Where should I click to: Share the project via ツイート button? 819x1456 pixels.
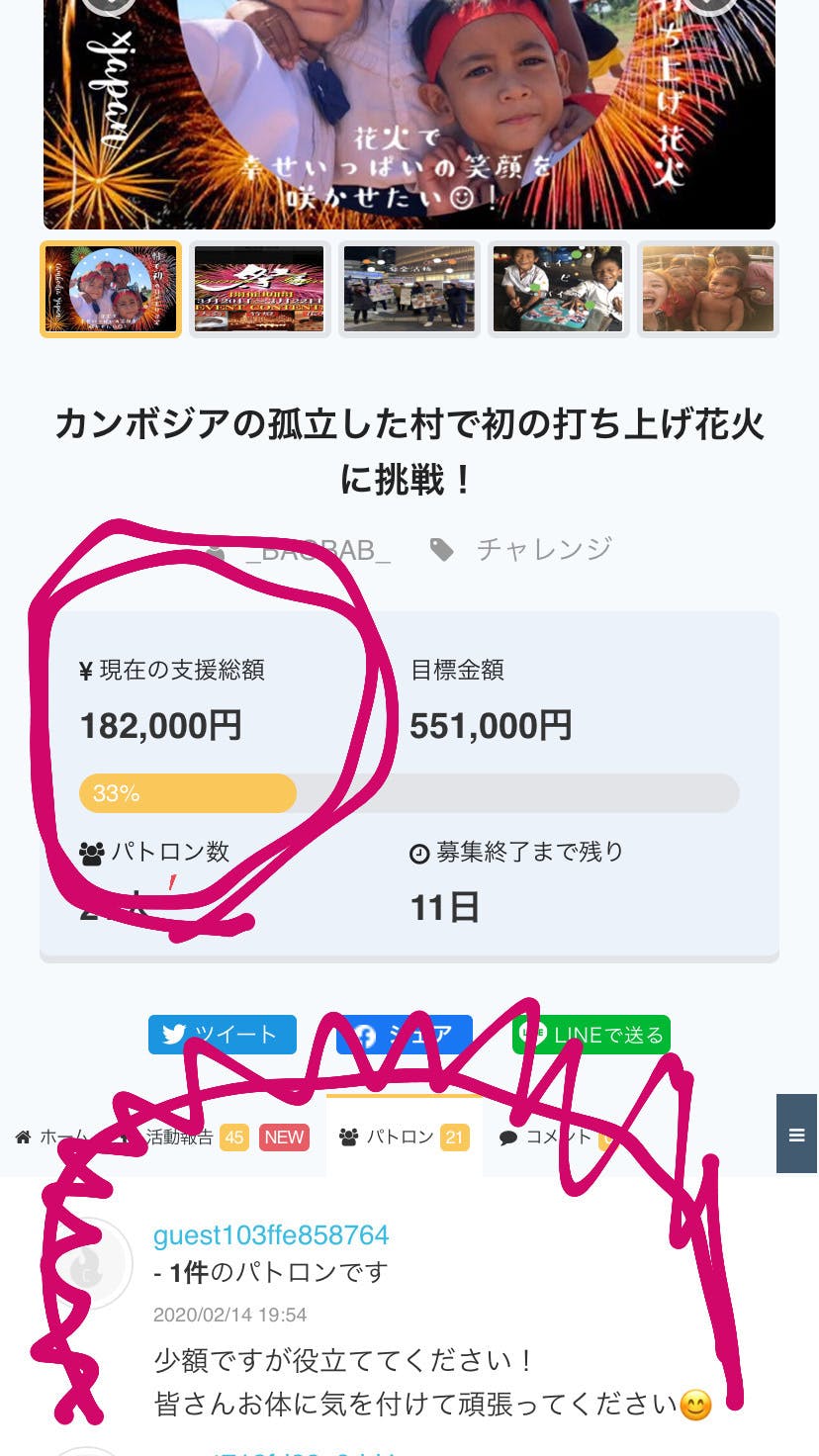(x=223, y=1035)
